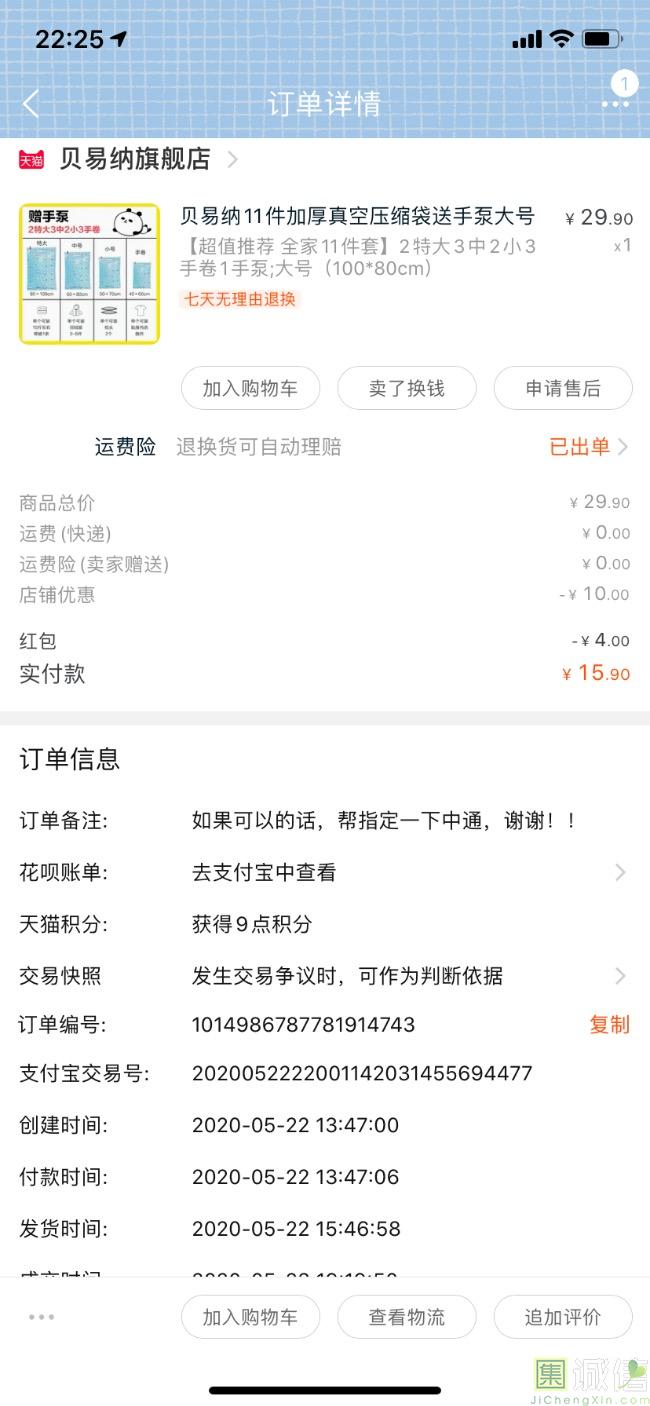
Task: Add a follow-up review via 追加评价
Action: tap(563, 1317)
